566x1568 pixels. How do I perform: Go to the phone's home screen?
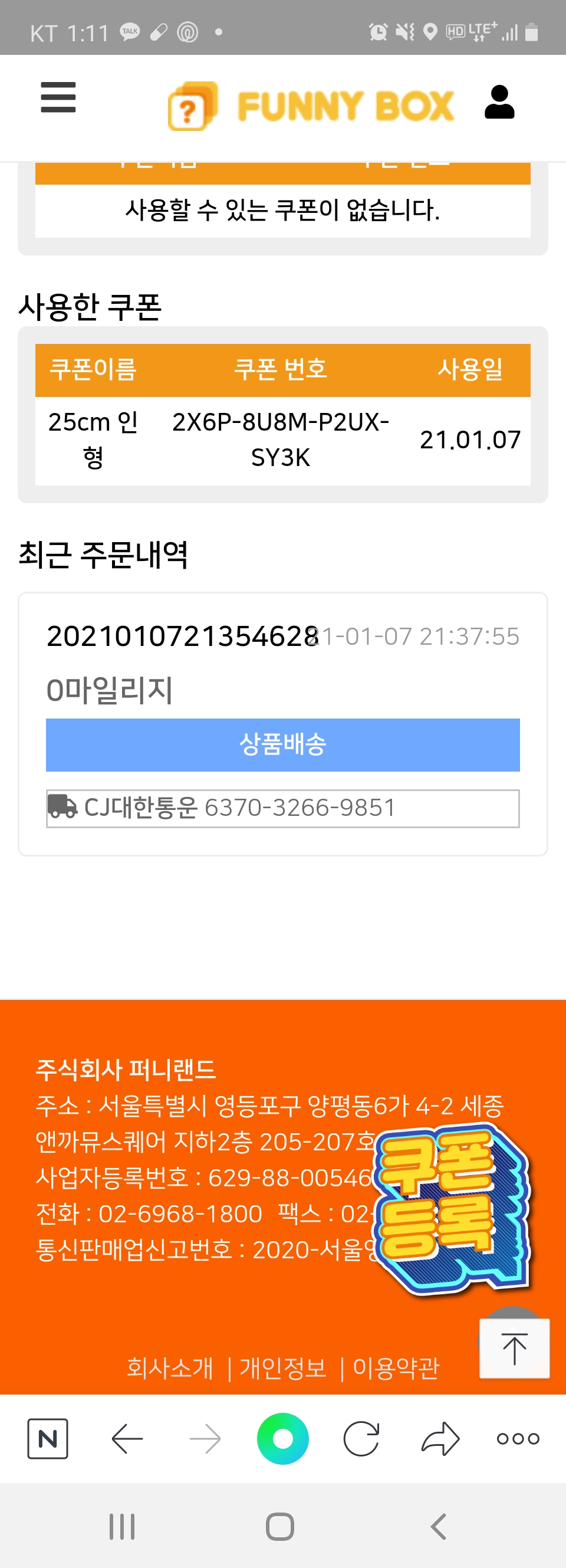(280, 1527)
